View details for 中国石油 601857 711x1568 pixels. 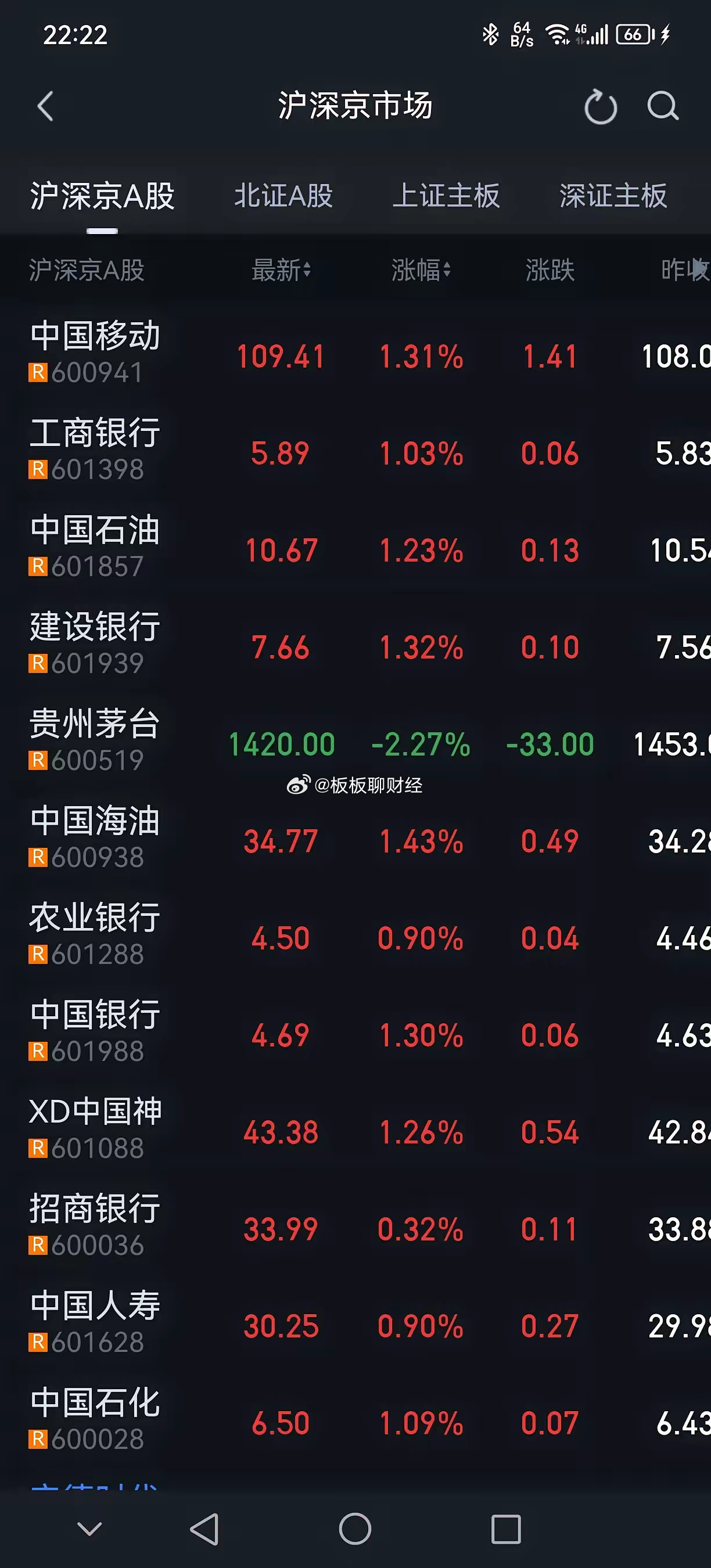[x=355, y=548]
